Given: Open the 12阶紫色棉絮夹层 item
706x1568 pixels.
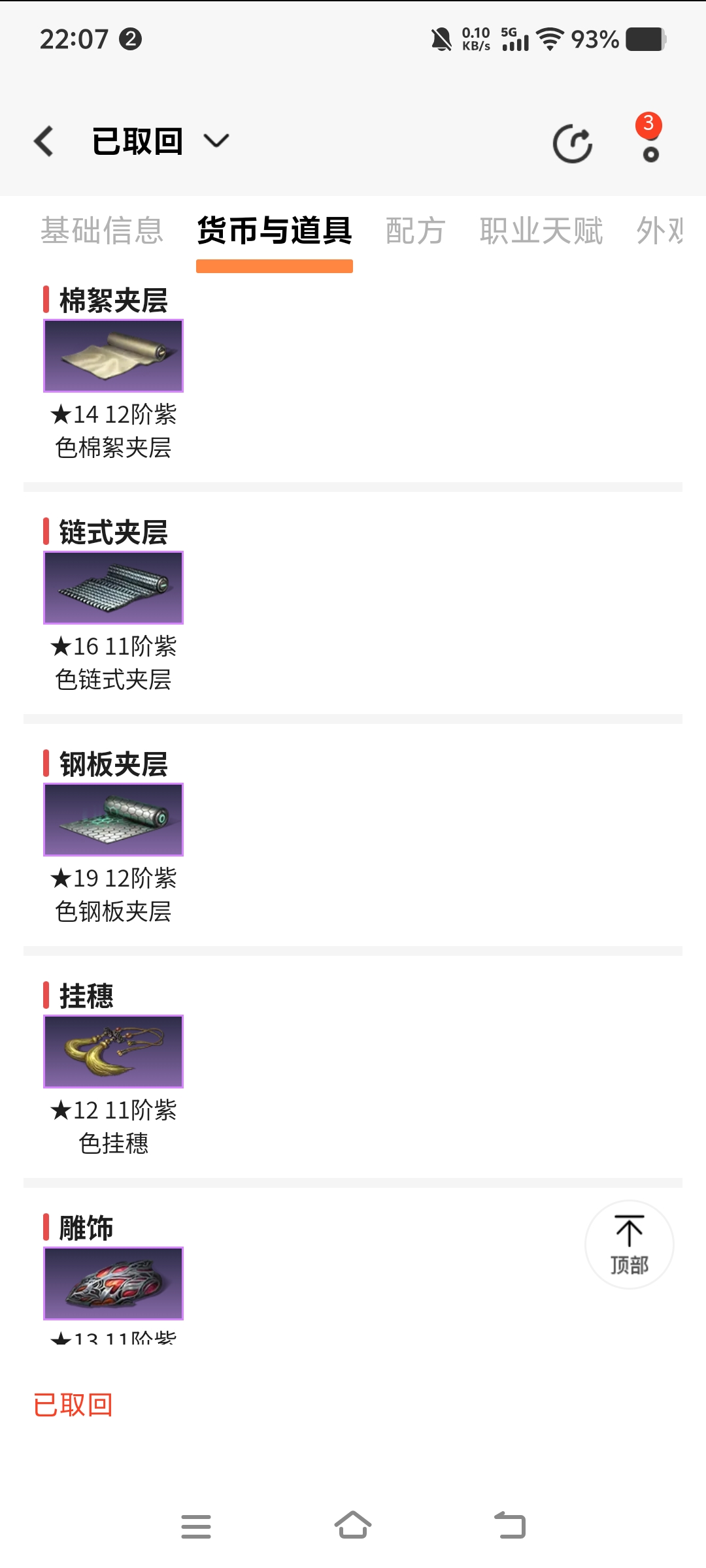Looking at the screenshot, I should point(113,356).
